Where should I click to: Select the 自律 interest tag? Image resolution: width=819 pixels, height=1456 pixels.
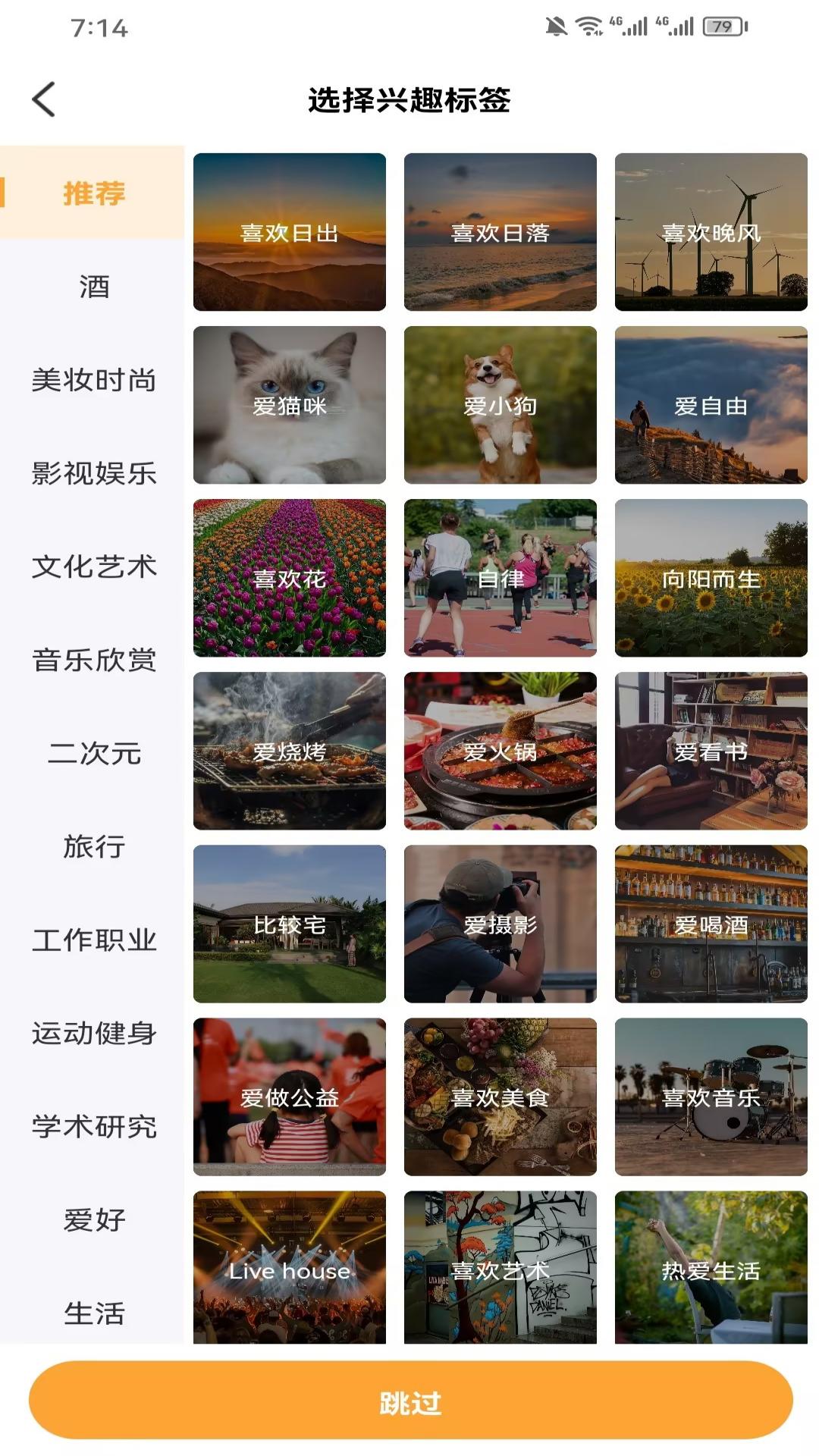tap(500, 578)
